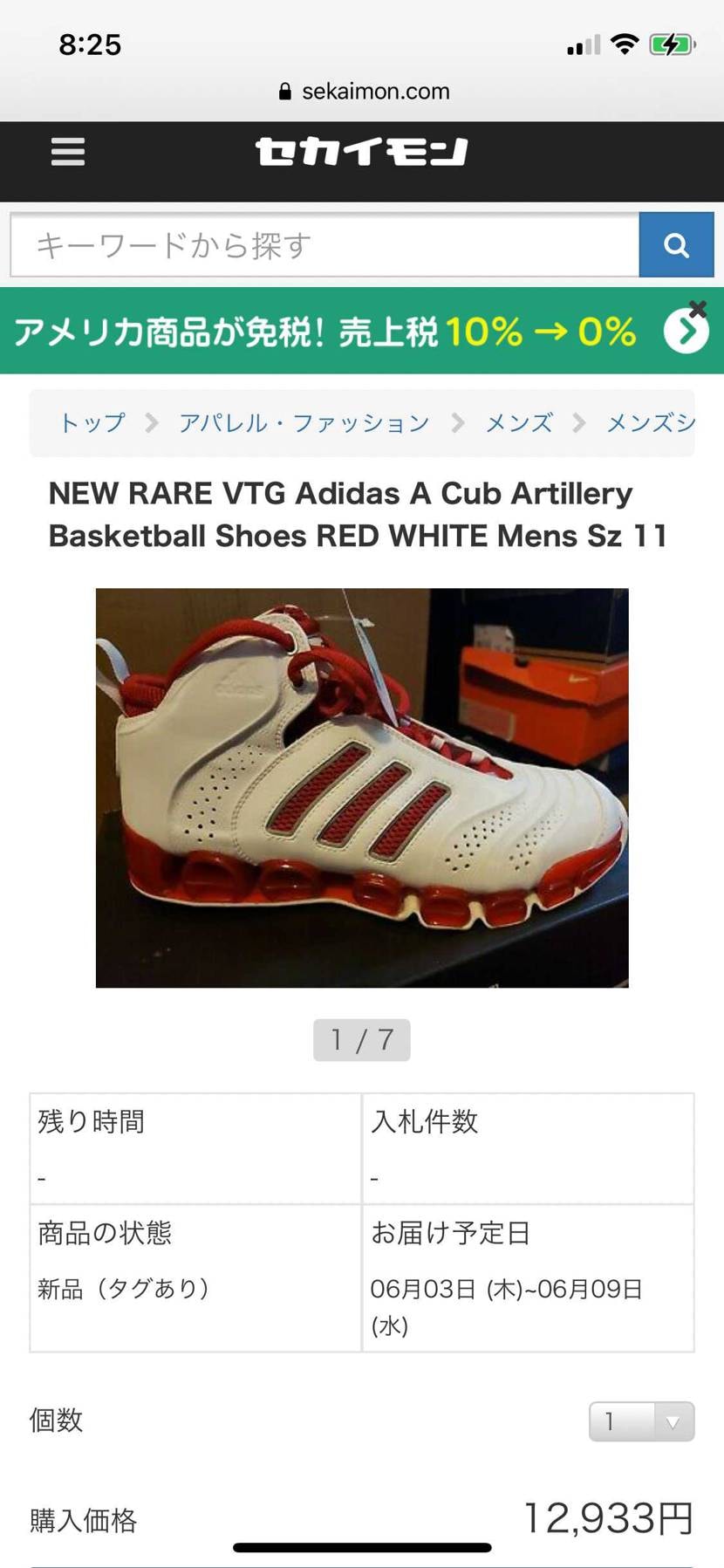Click the arrow icon on the tax-free banner
The width and height of the screenshot is (724, 1568).
(x=687, y=330)
